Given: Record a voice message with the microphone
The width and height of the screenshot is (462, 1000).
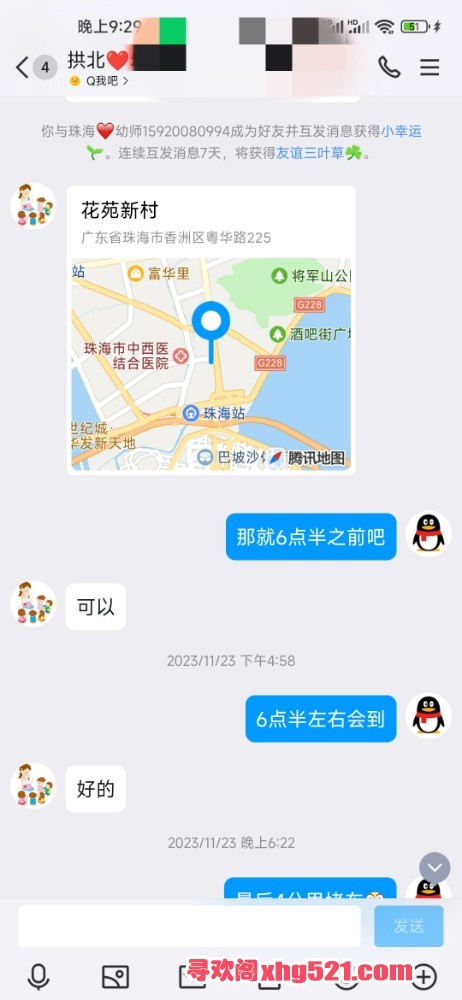Looking at the screenshot, I should click(x=38, y=976).
